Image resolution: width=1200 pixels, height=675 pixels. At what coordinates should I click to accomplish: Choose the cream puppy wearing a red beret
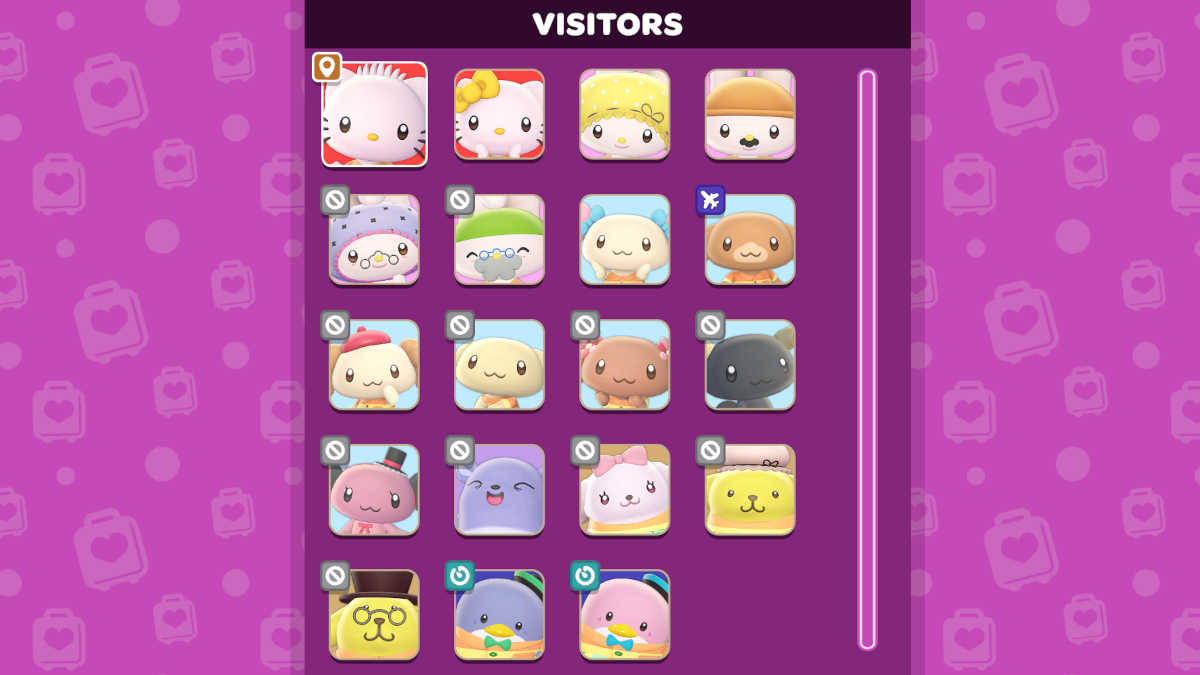374,365
